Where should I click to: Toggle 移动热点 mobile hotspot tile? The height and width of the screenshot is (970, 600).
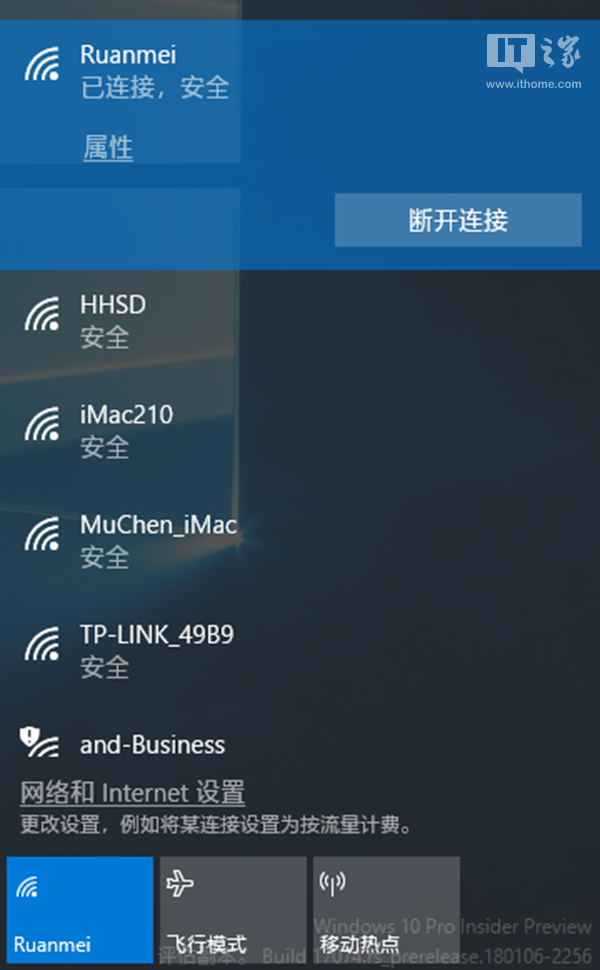[386, 907]
